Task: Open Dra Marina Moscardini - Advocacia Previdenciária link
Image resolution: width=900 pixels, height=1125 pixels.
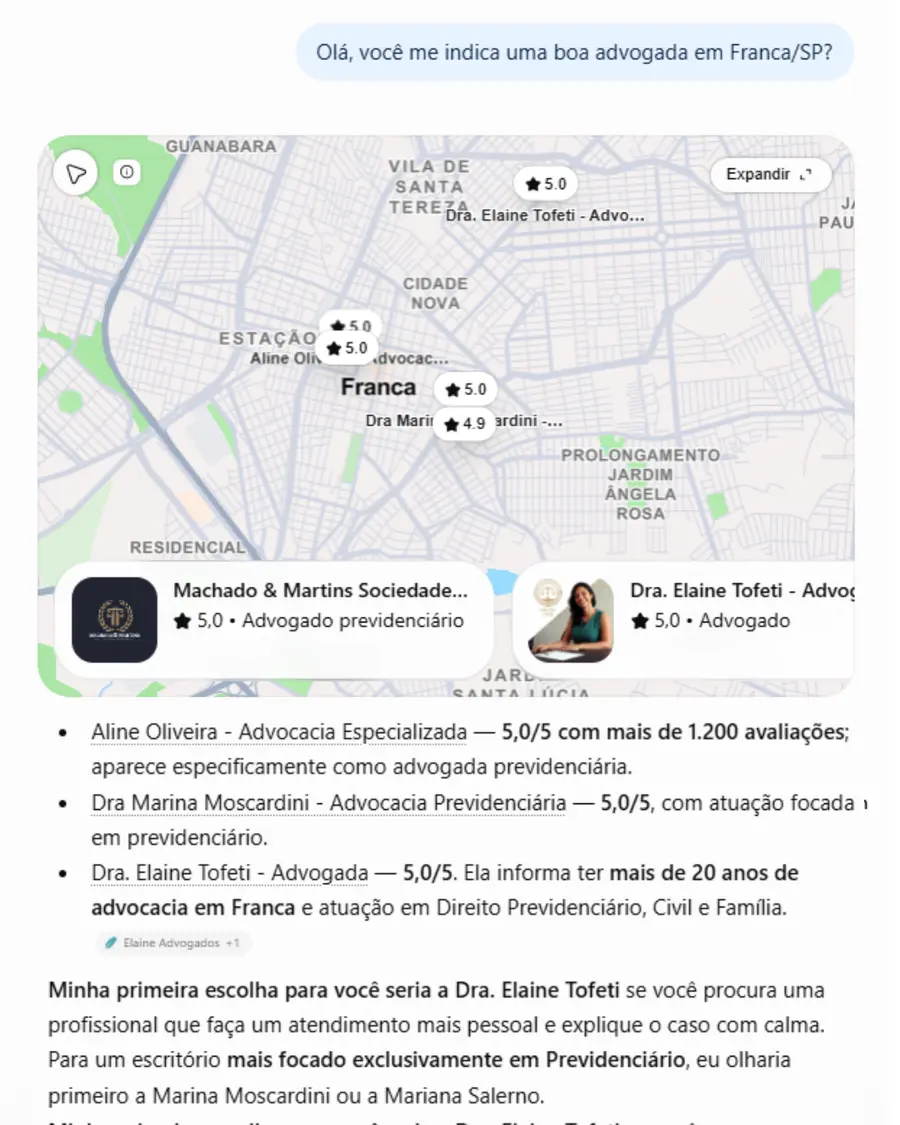Action: (329, 803)
